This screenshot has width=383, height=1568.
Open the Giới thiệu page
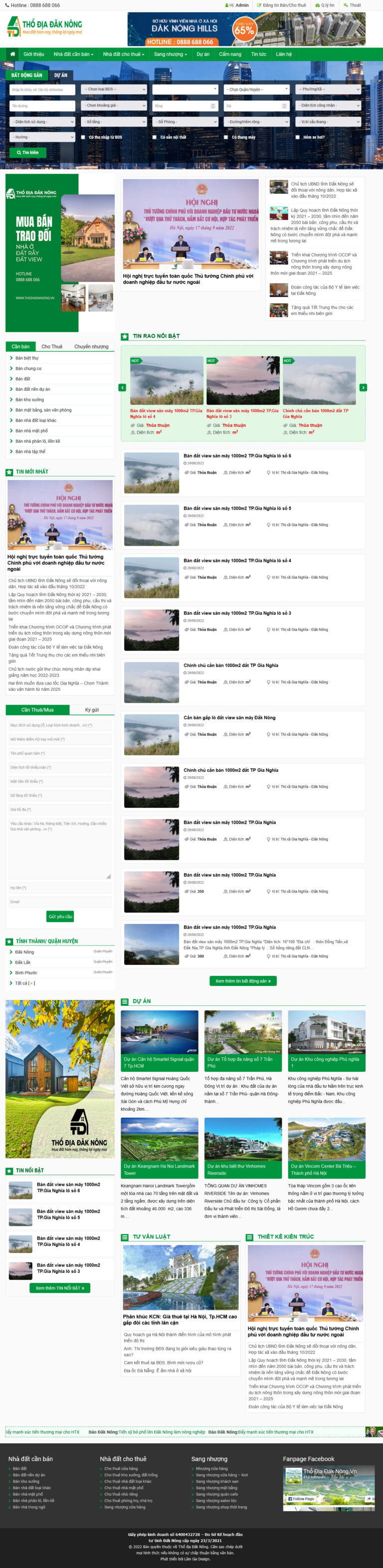[x=33, y=54]
